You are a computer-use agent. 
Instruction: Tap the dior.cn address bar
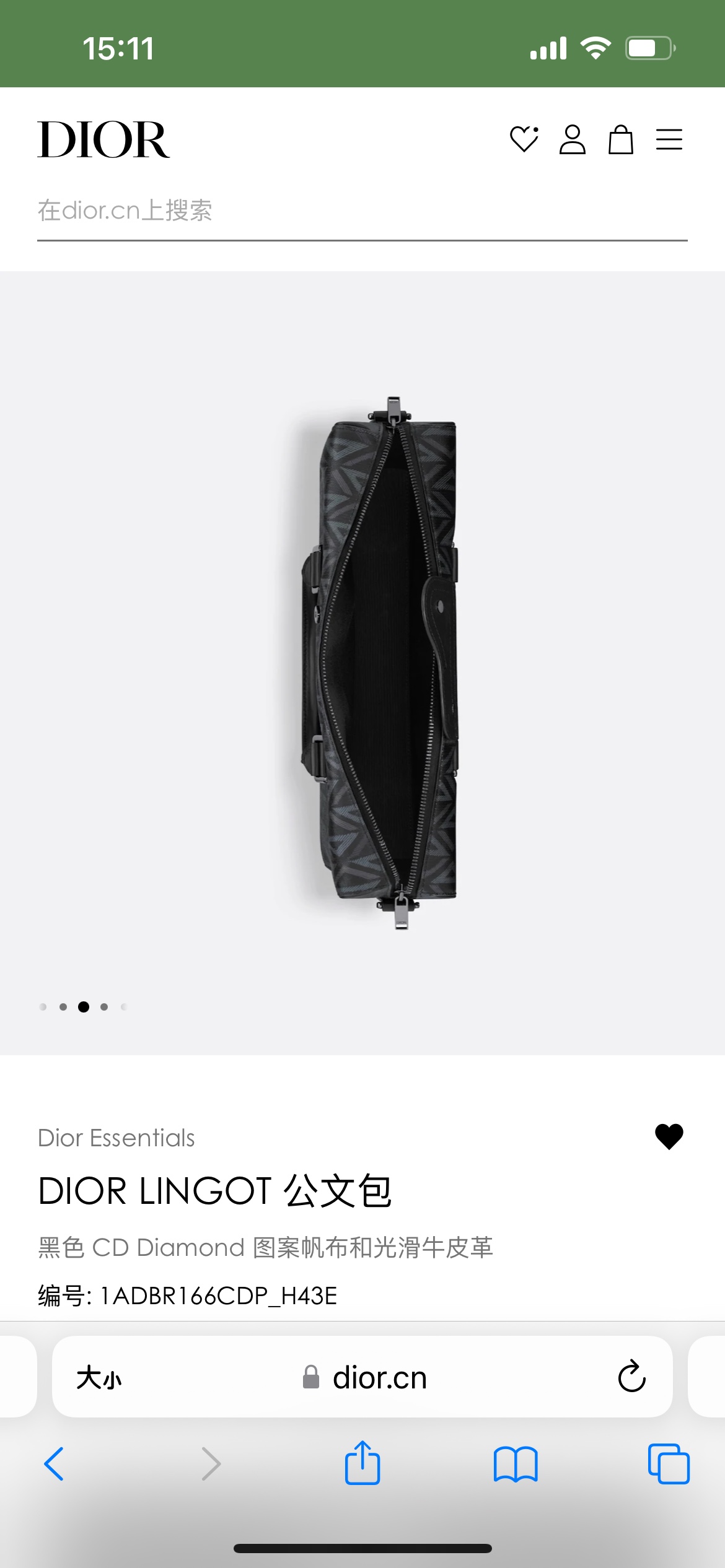[366, 1379]
